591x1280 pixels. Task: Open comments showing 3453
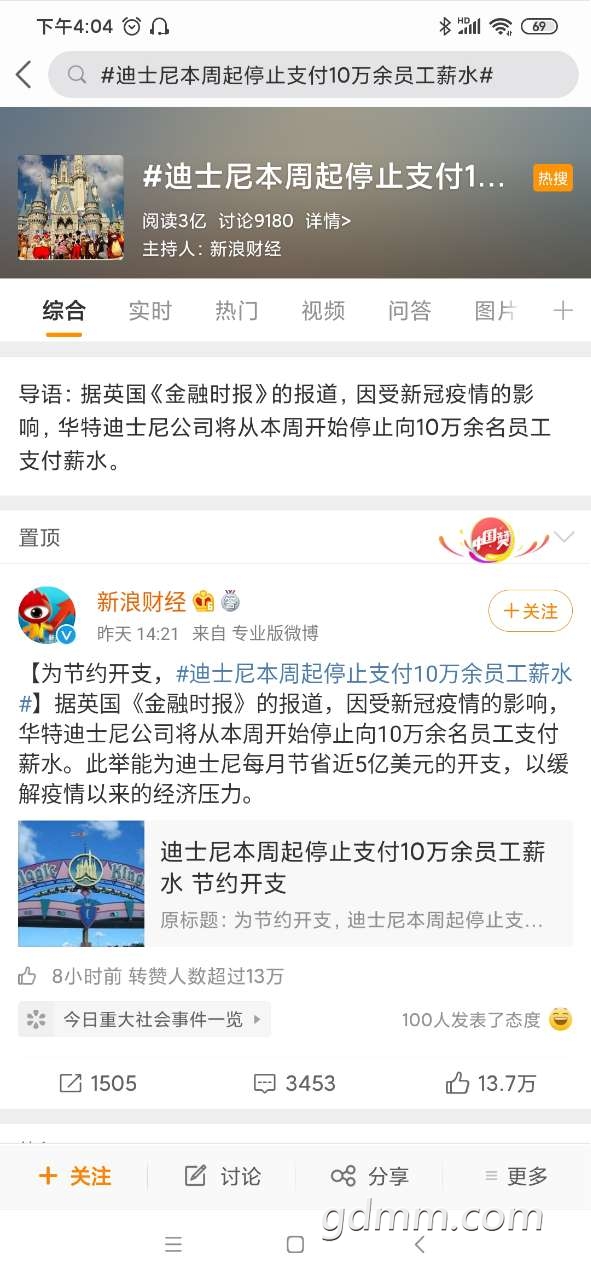coord(295,1083)
